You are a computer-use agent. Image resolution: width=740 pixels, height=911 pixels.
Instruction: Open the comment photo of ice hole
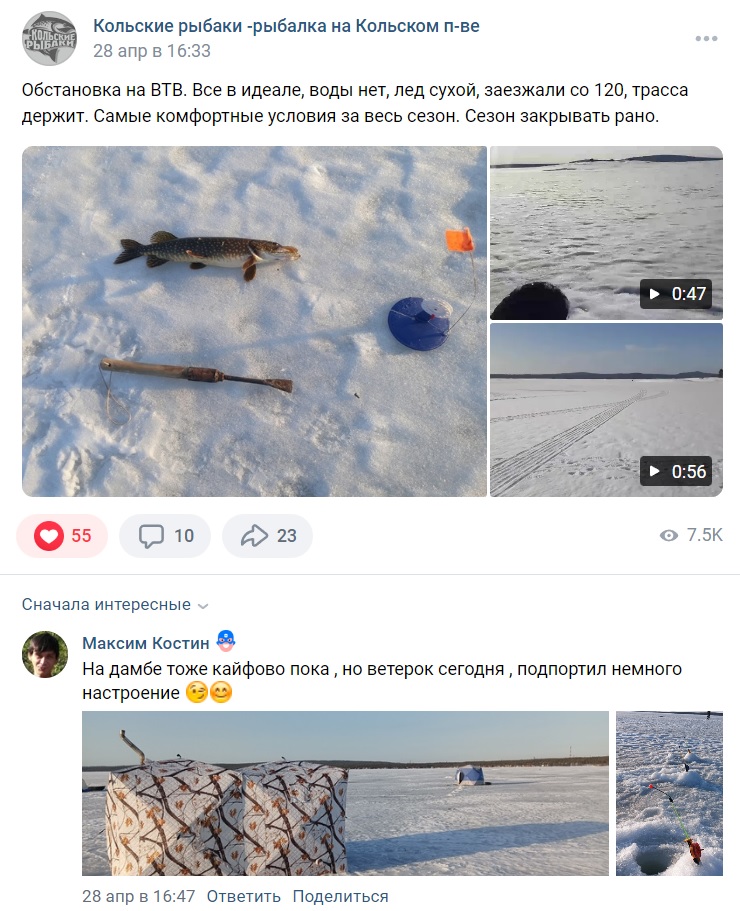669,793
